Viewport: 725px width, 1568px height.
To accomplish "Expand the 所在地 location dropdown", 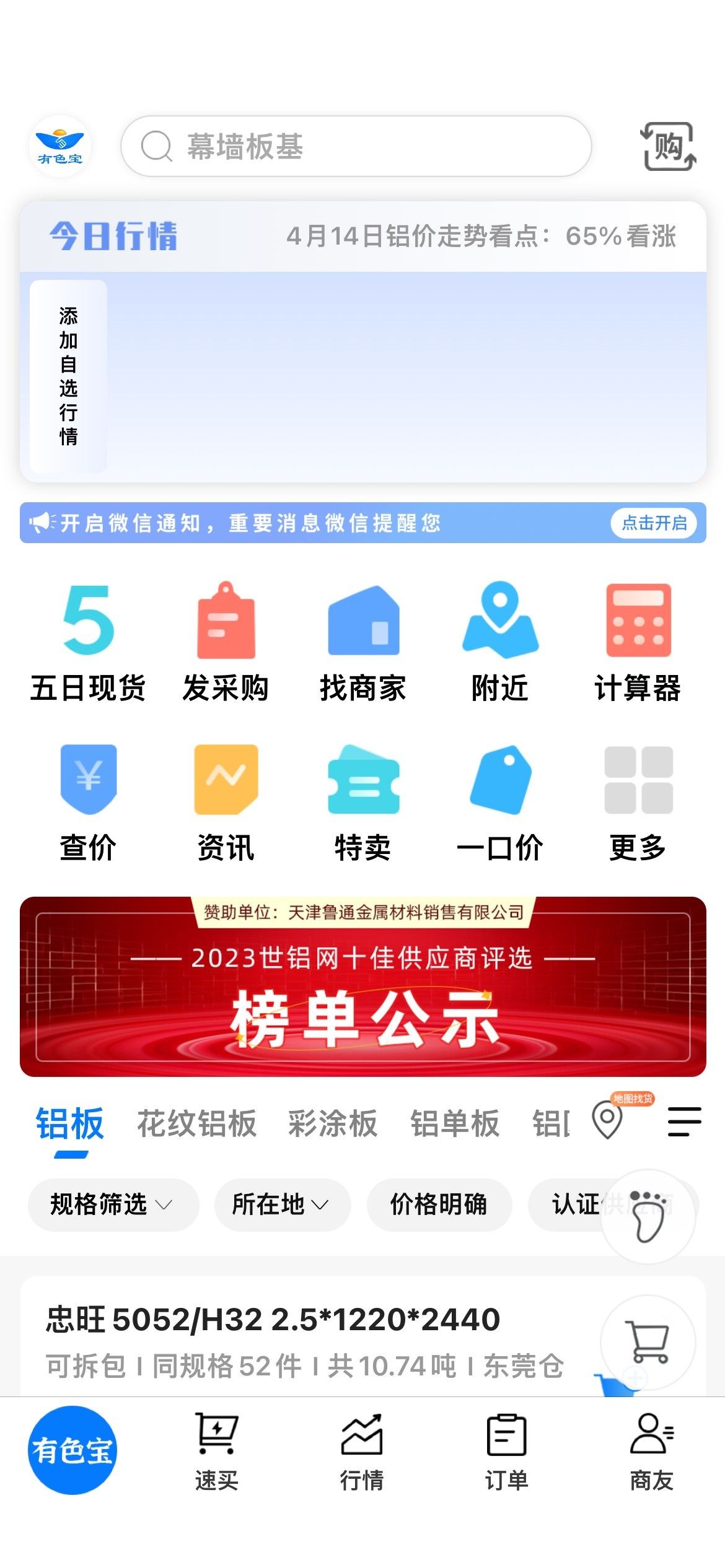I will coord(282,1204).
